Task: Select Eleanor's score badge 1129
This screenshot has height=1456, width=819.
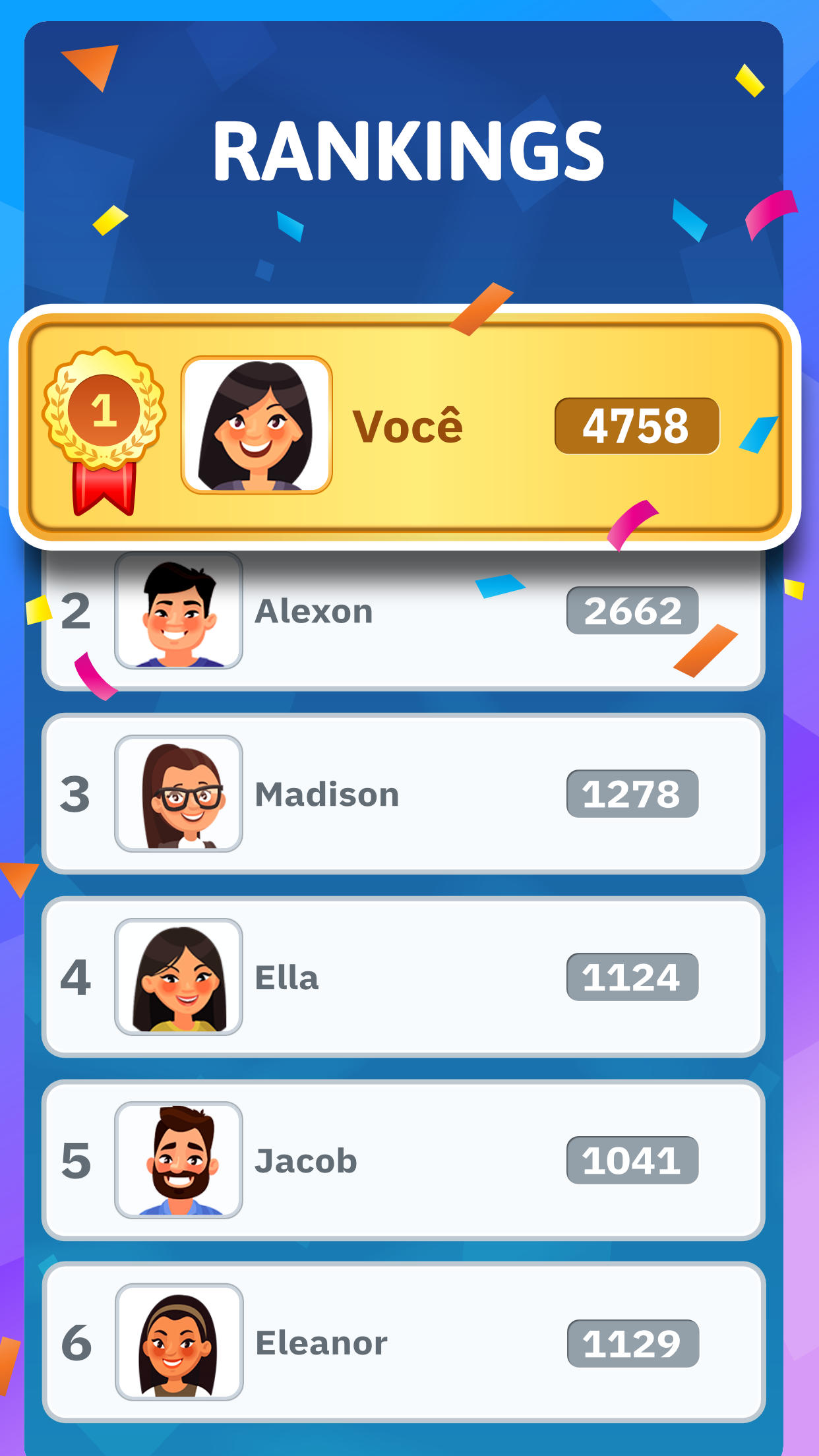Action: (633, 1342)
